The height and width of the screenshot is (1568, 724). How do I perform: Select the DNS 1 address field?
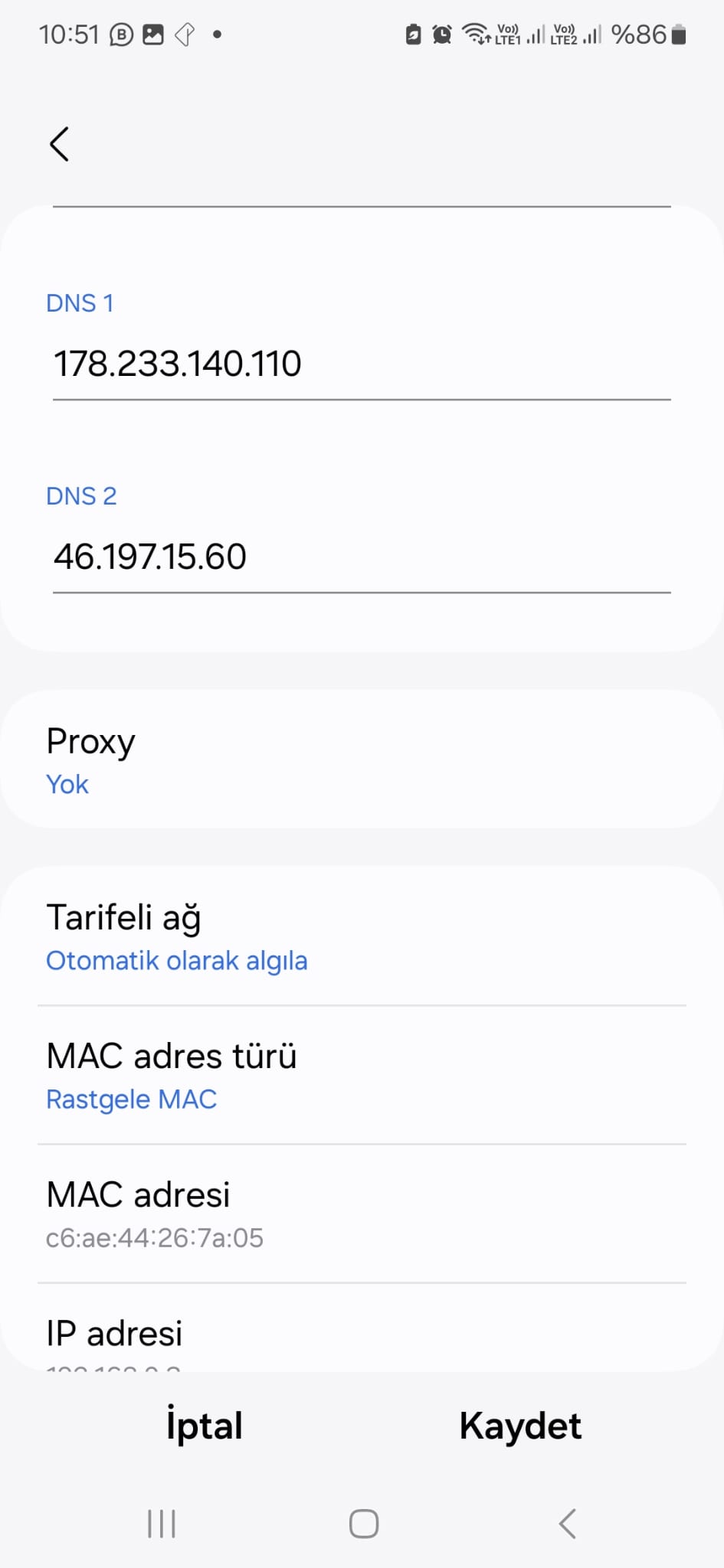(x=362, y=364)
